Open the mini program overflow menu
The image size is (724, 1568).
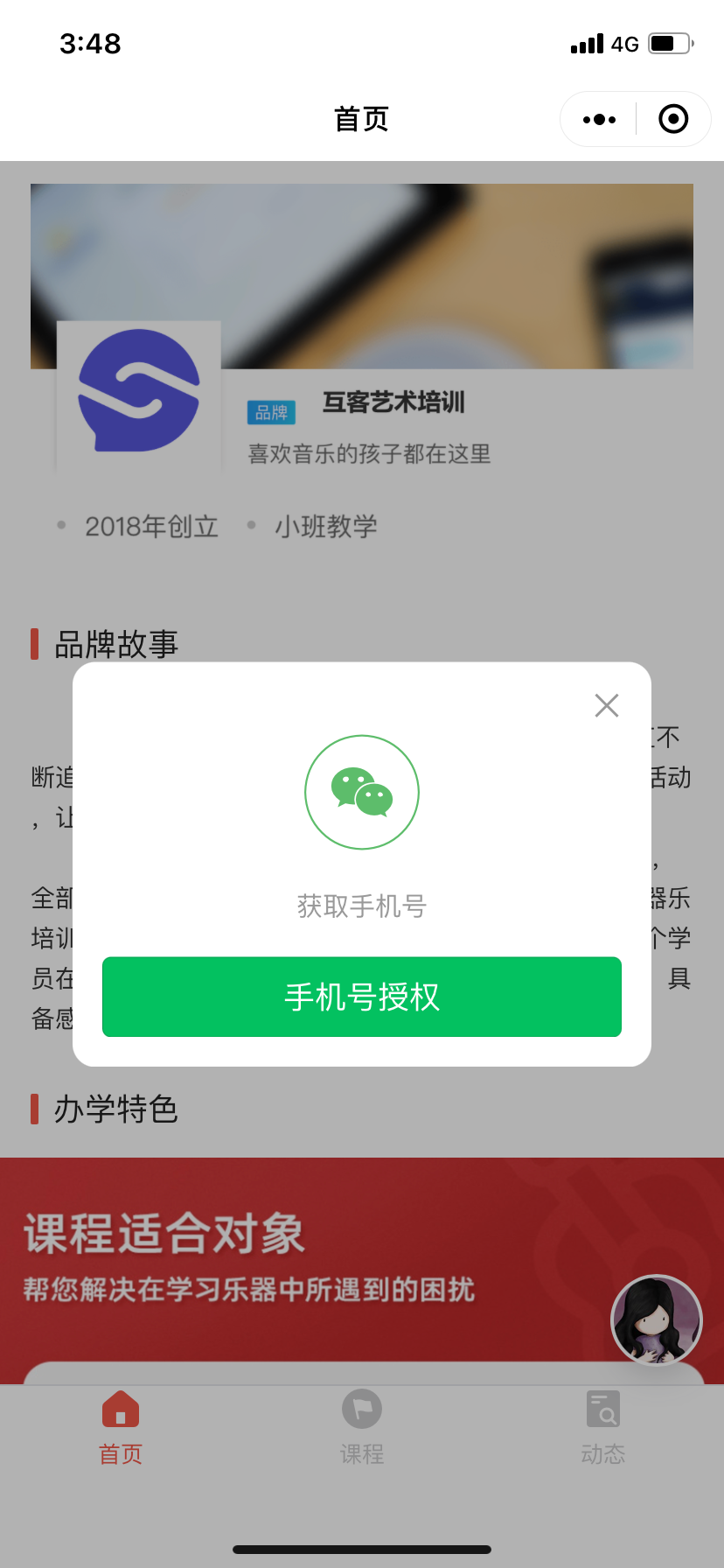pos(599,119)
